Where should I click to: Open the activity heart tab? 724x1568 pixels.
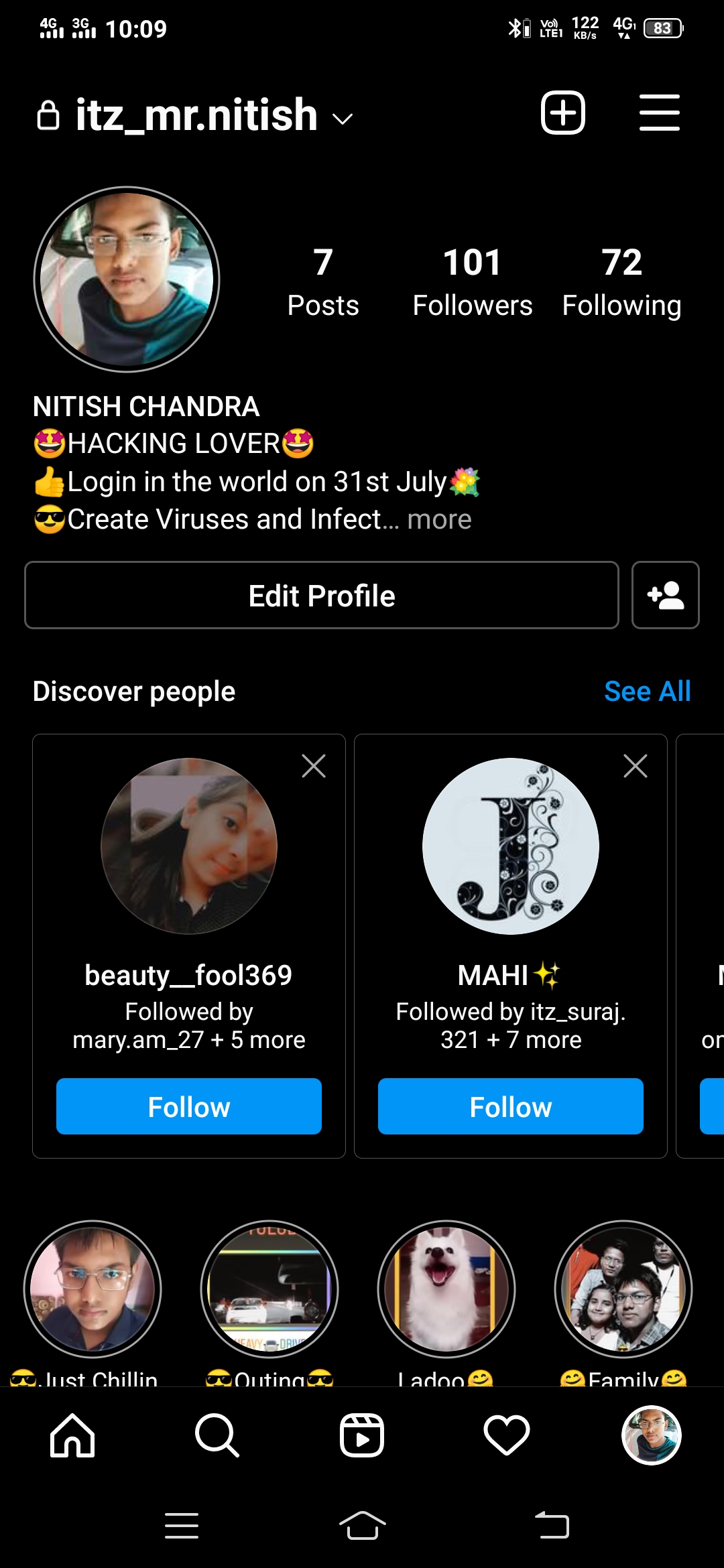(507, 1435)
